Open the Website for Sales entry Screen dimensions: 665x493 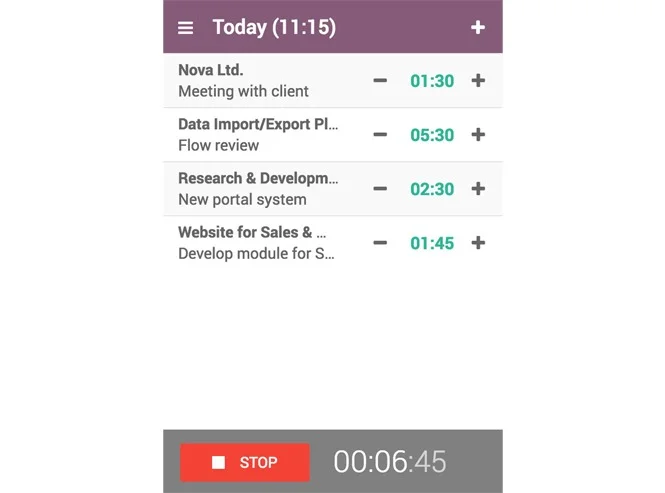(260, 243)
